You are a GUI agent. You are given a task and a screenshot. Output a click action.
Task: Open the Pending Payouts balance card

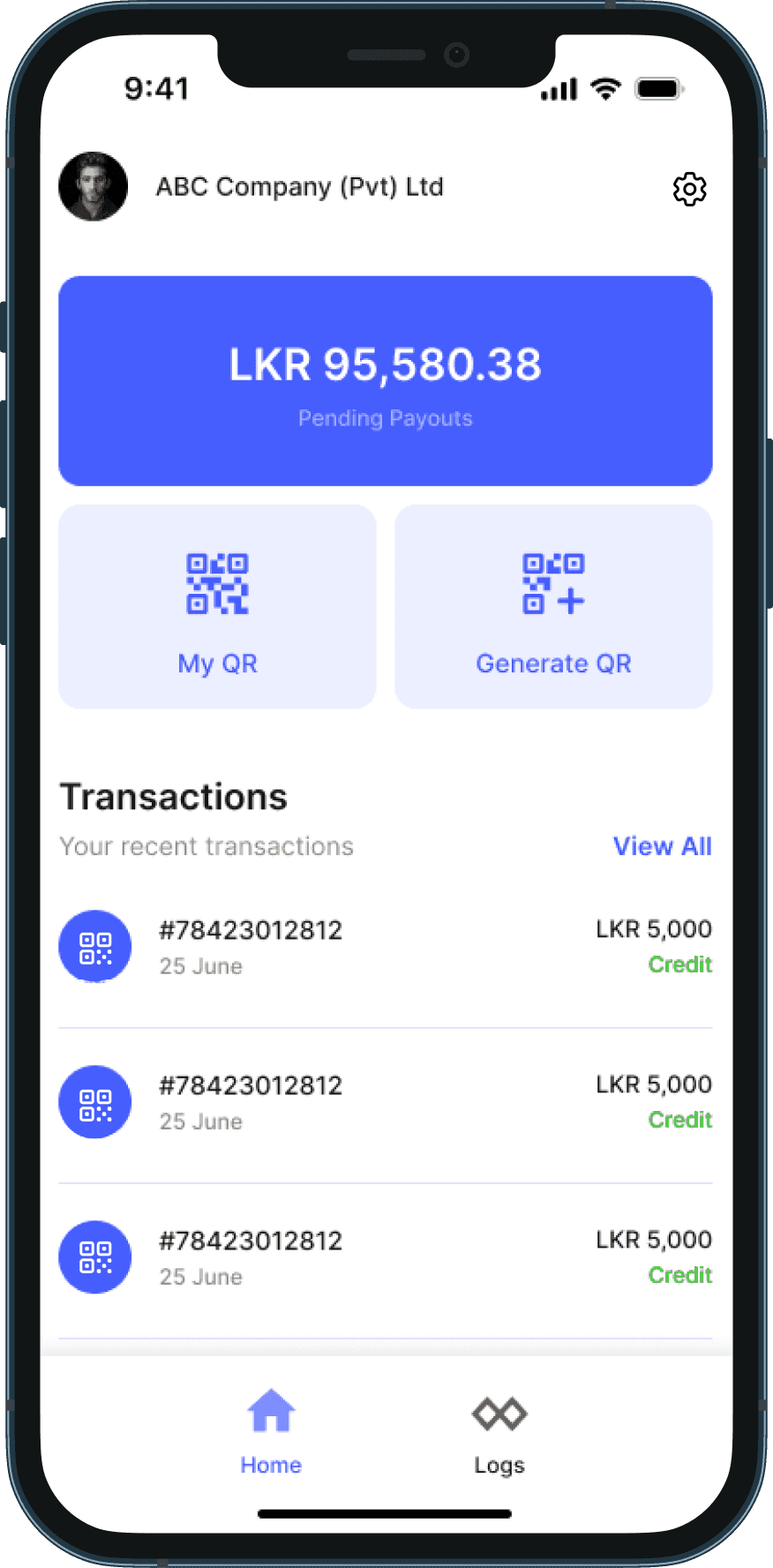click(x=386, y=381)
